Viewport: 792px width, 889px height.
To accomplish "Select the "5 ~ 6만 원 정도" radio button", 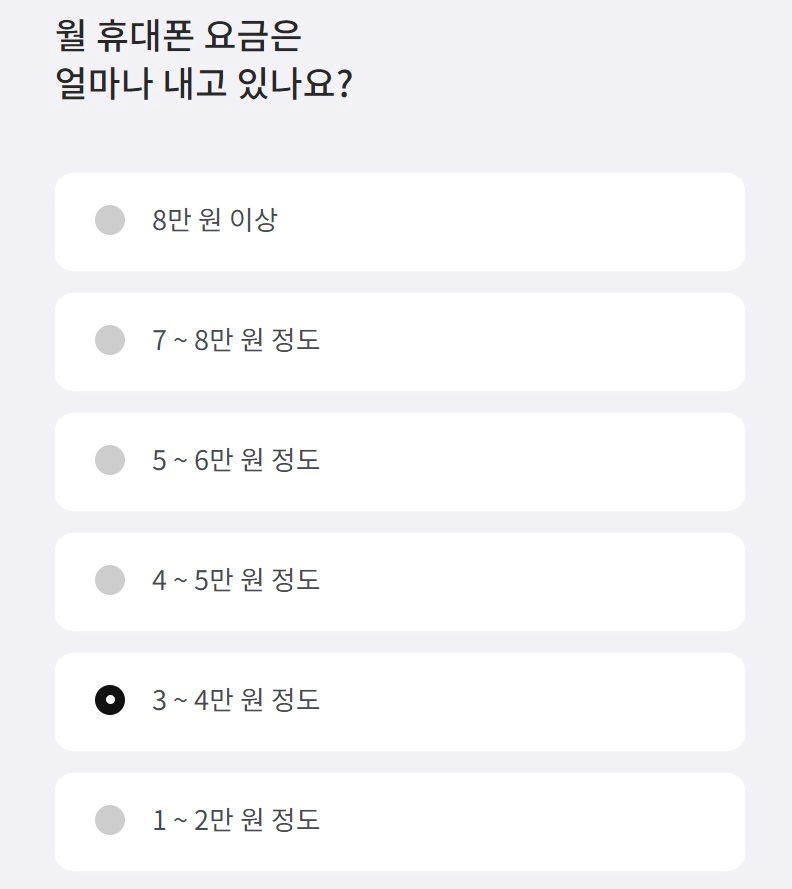I will tap(110, 461).
